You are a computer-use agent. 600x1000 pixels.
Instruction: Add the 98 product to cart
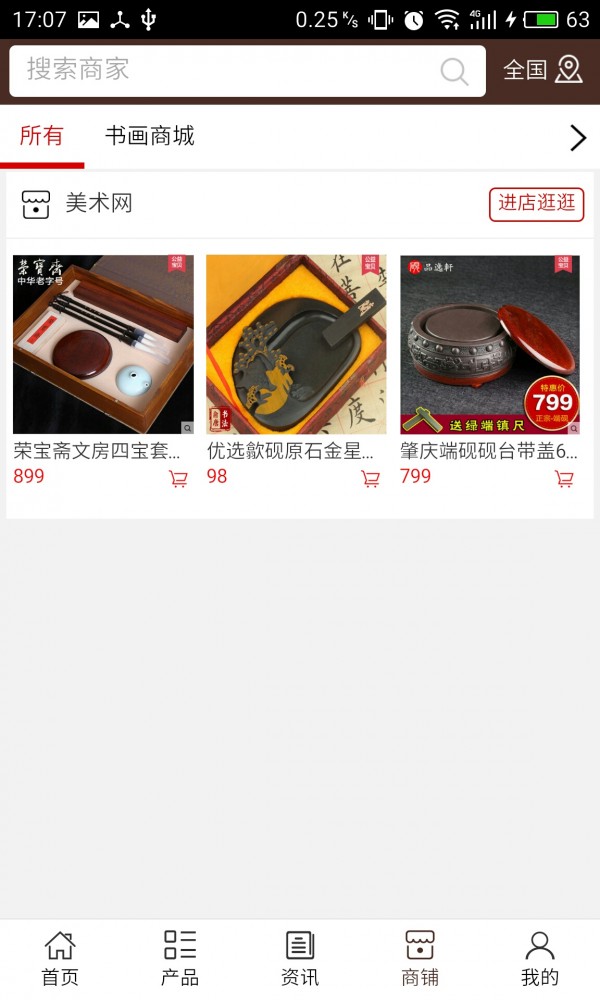(x=370, y=479)
